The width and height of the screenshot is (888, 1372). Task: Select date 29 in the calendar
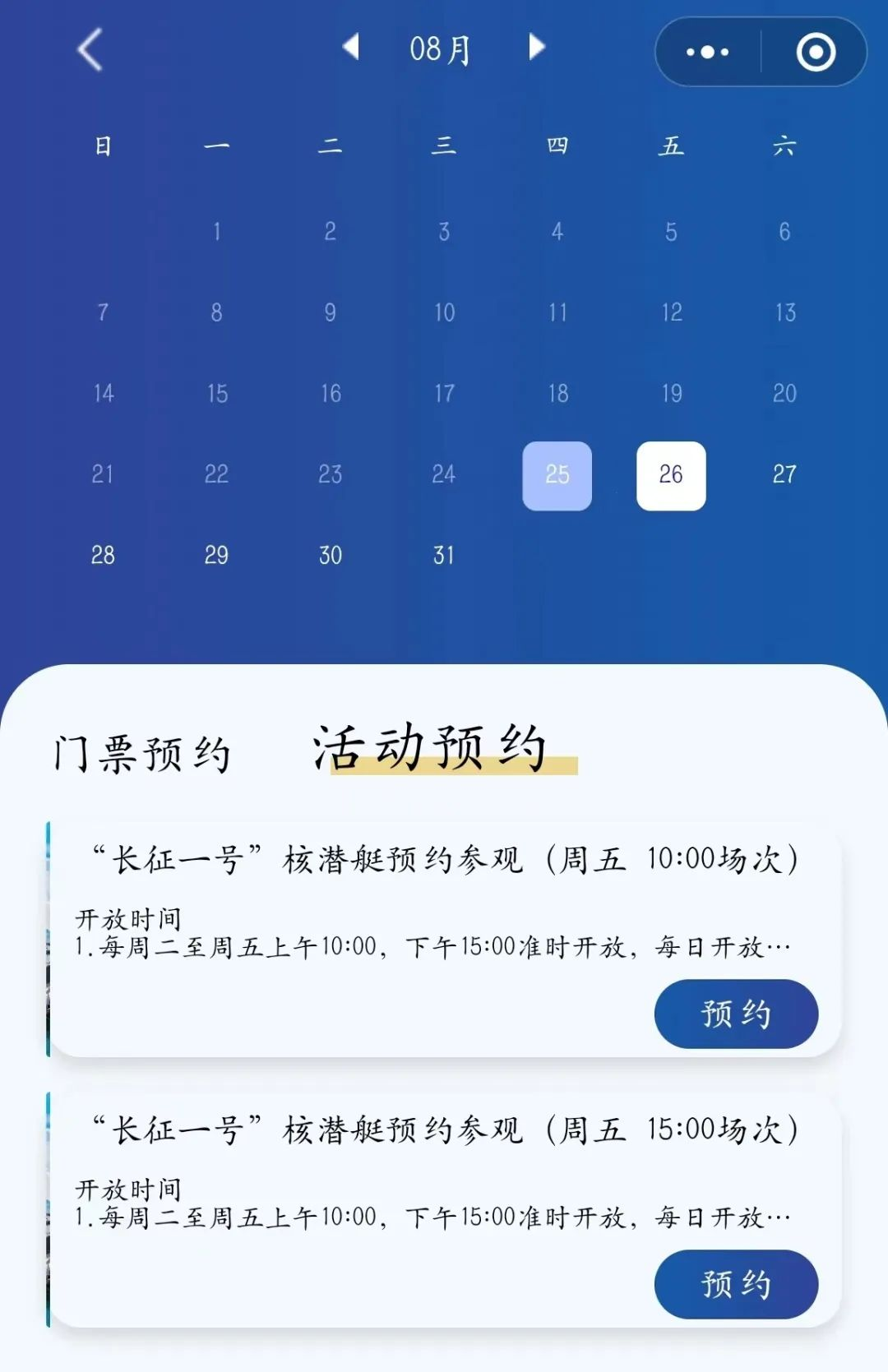tap(216, 556)
